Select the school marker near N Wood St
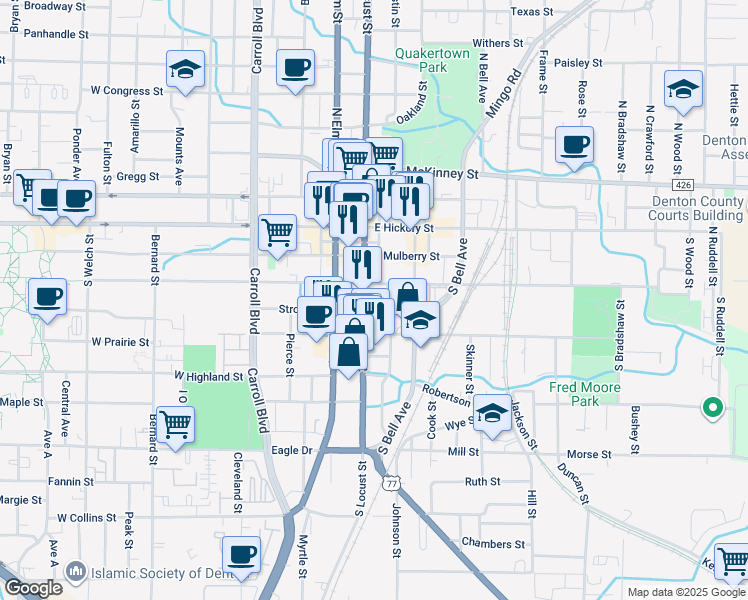 click(x=683, y=88)
